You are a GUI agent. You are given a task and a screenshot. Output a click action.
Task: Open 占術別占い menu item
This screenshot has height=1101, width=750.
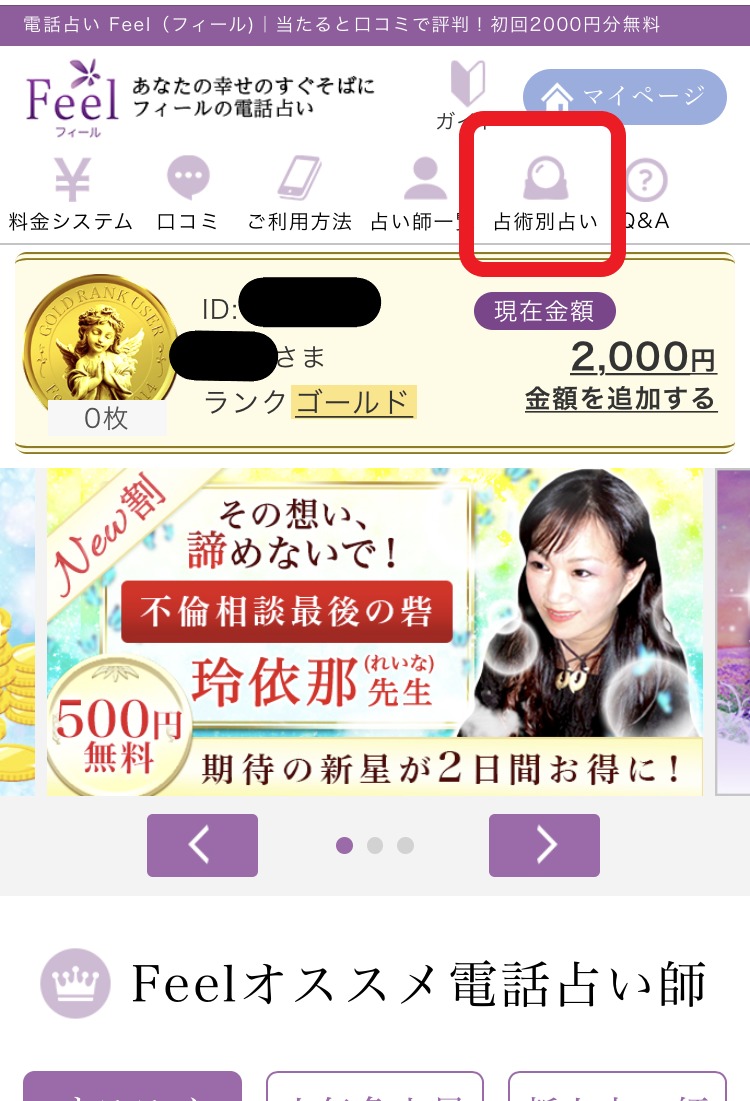545,195
